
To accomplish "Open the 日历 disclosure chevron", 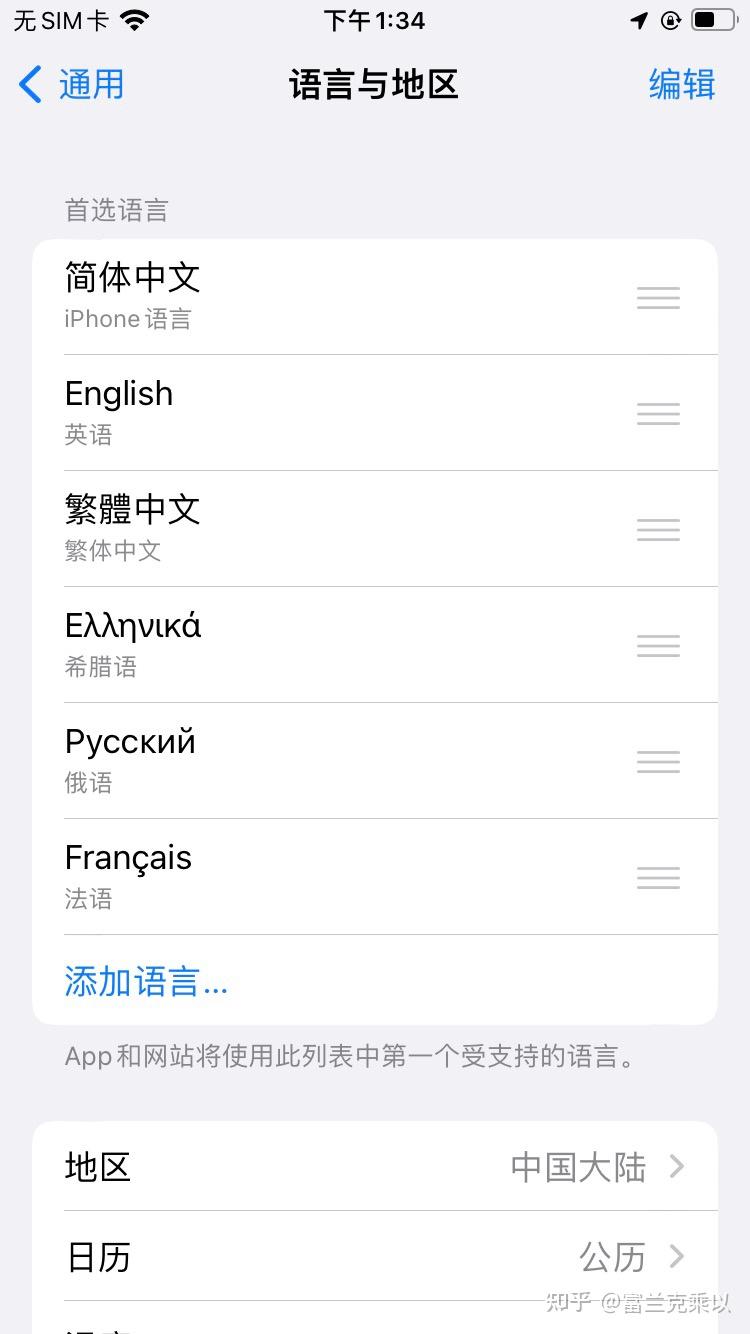I will [677, 1257].
